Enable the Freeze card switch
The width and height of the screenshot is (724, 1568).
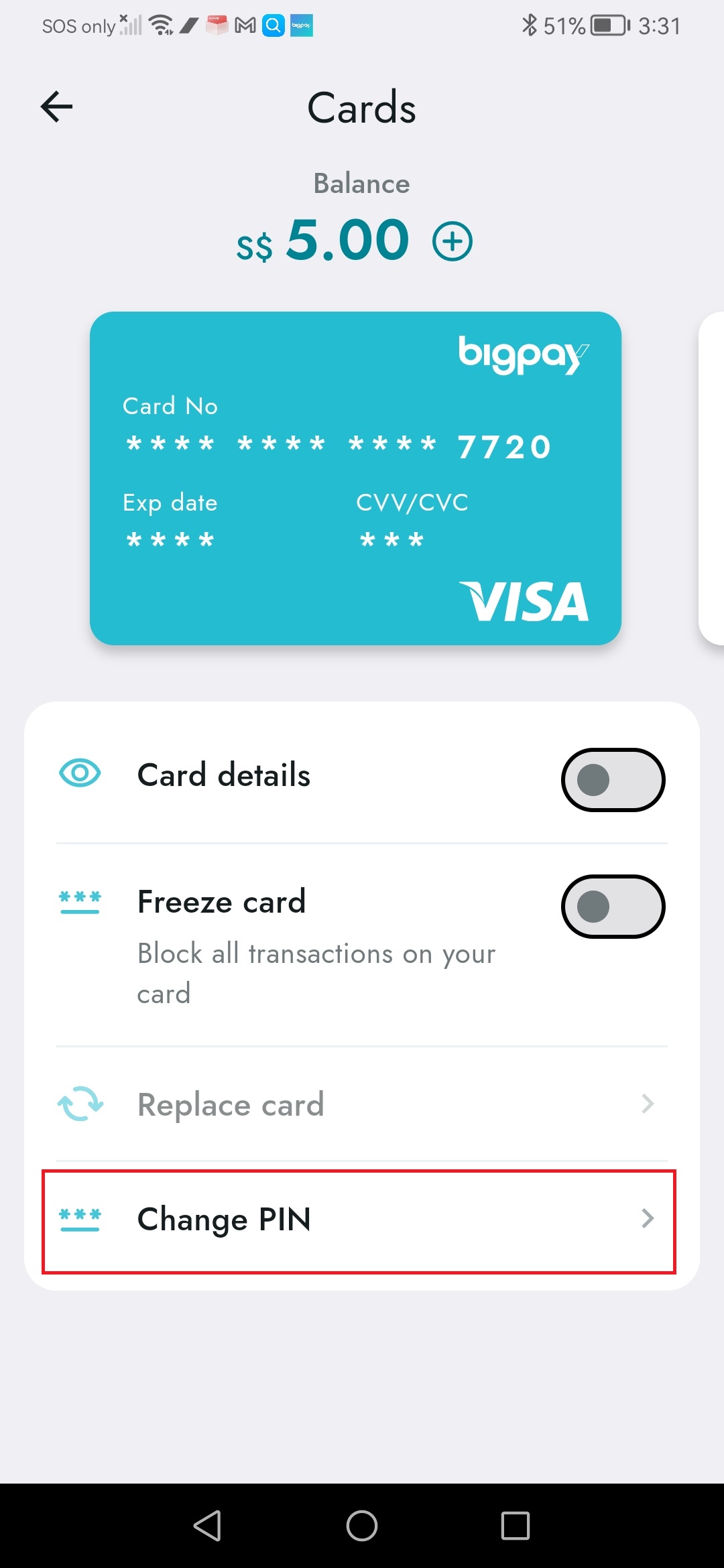[x=613, y=907]
